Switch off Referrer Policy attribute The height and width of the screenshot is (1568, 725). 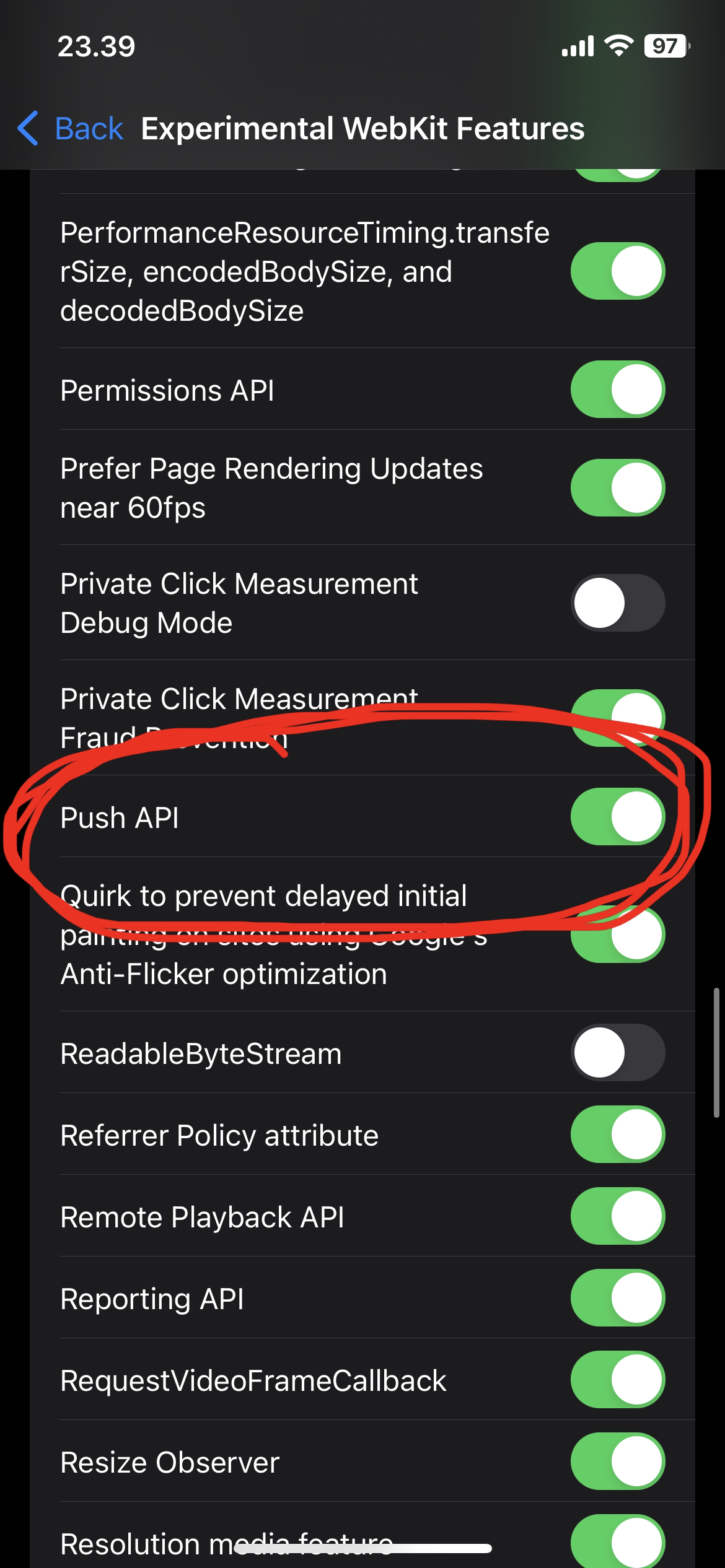618,1134
